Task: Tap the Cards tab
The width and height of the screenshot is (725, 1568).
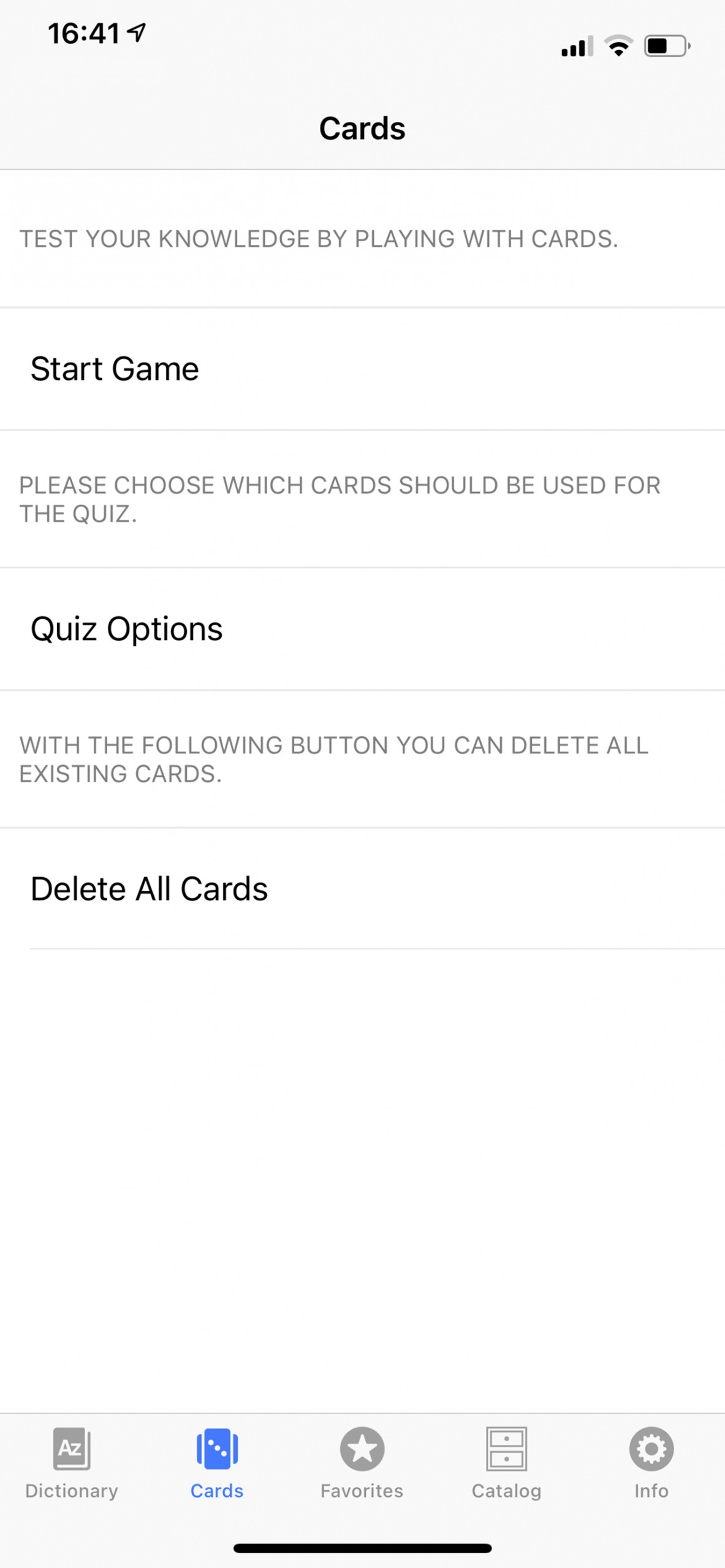Action: (x=217, y=1463)
